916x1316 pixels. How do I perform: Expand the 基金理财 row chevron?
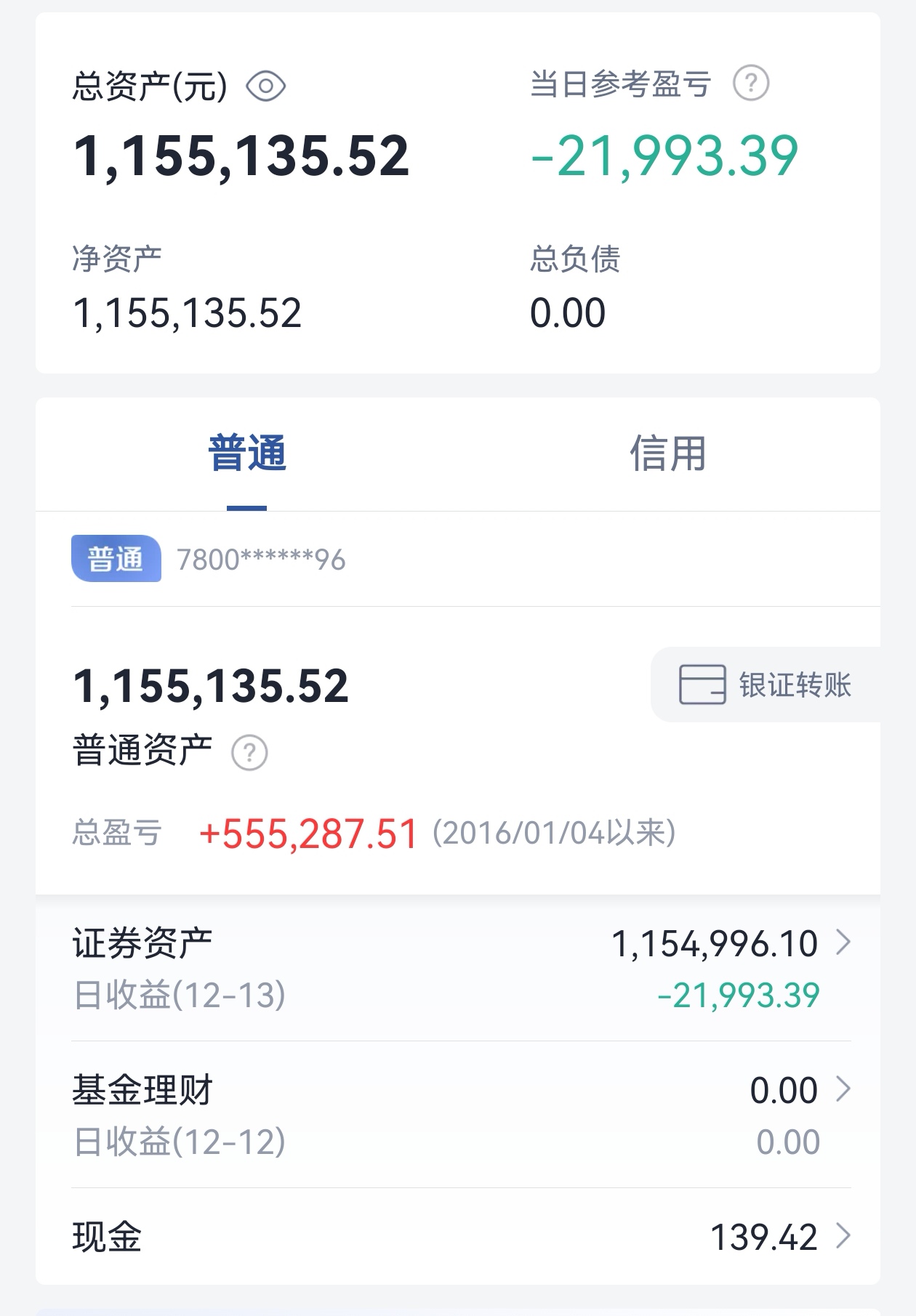point(844,1089)
